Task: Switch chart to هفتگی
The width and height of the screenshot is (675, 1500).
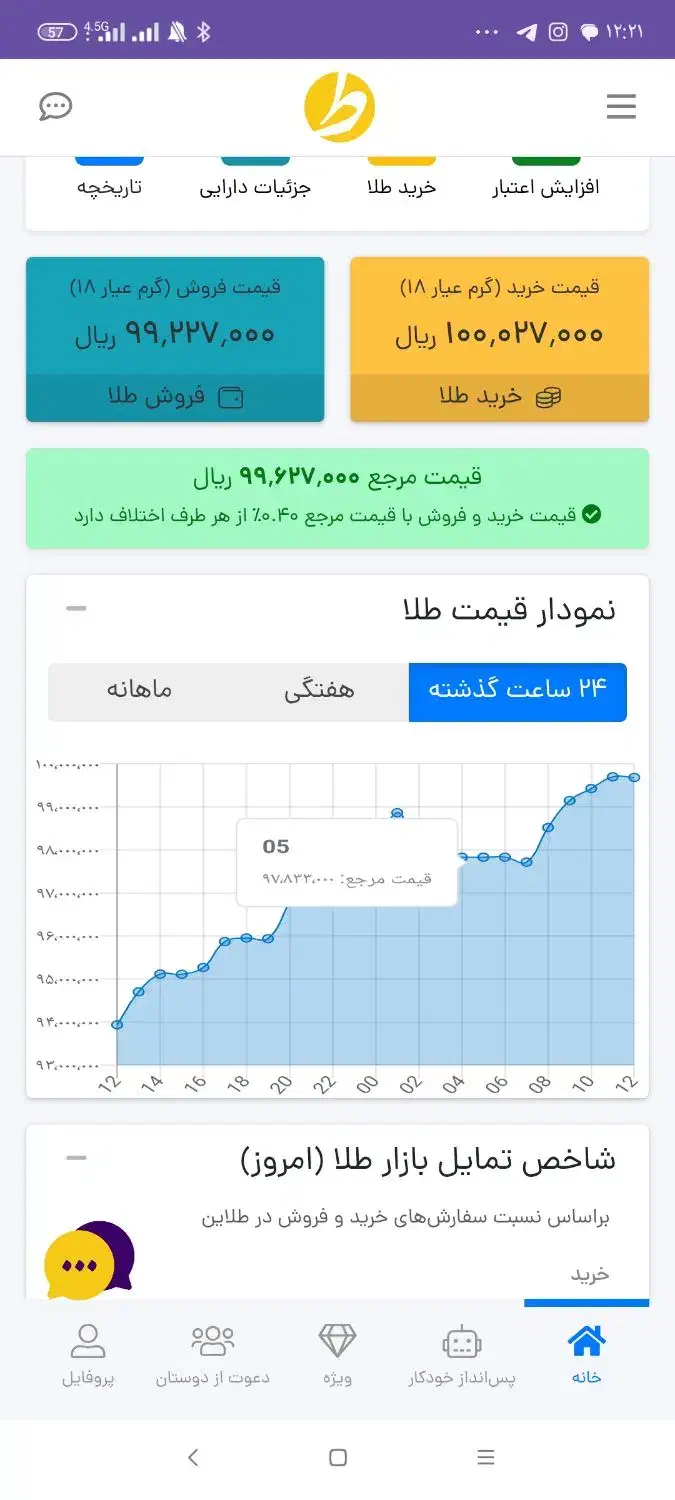Action: 319,691
